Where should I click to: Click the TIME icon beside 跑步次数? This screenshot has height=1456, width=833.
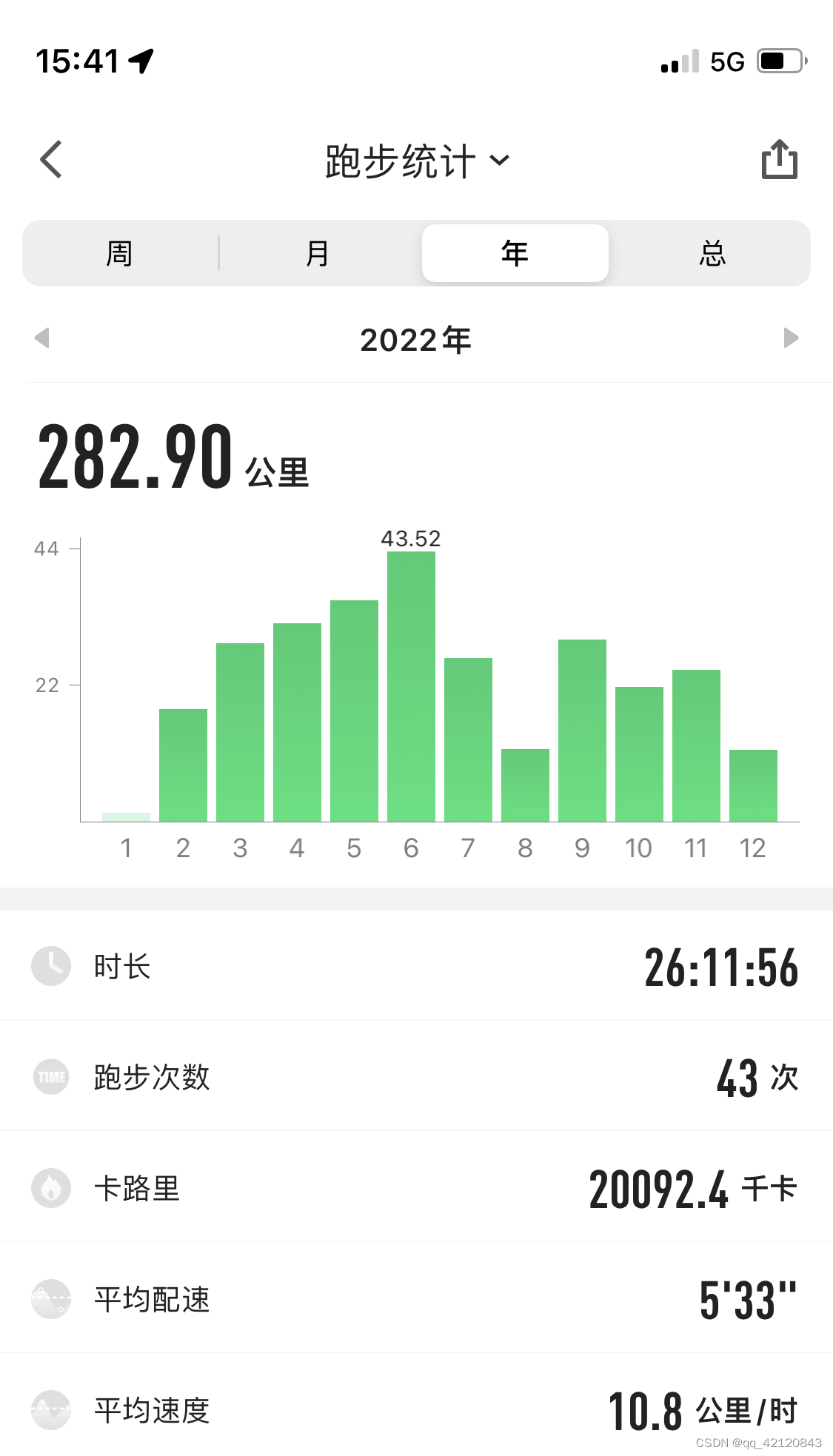pos(50,1077)
